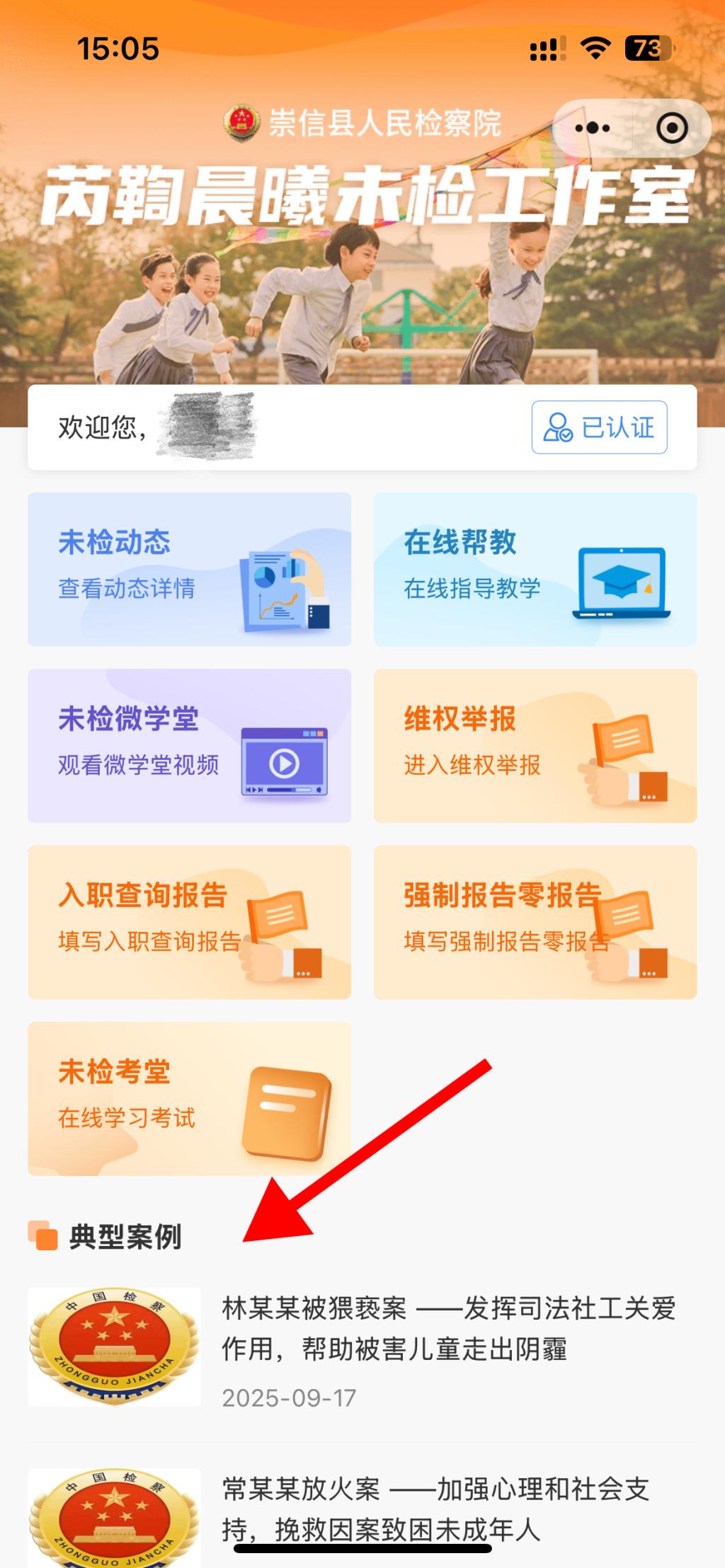Open the 在线帮教 card
Image resolution: width=725 pixels, height=1568 pixels.
[535, 569]
